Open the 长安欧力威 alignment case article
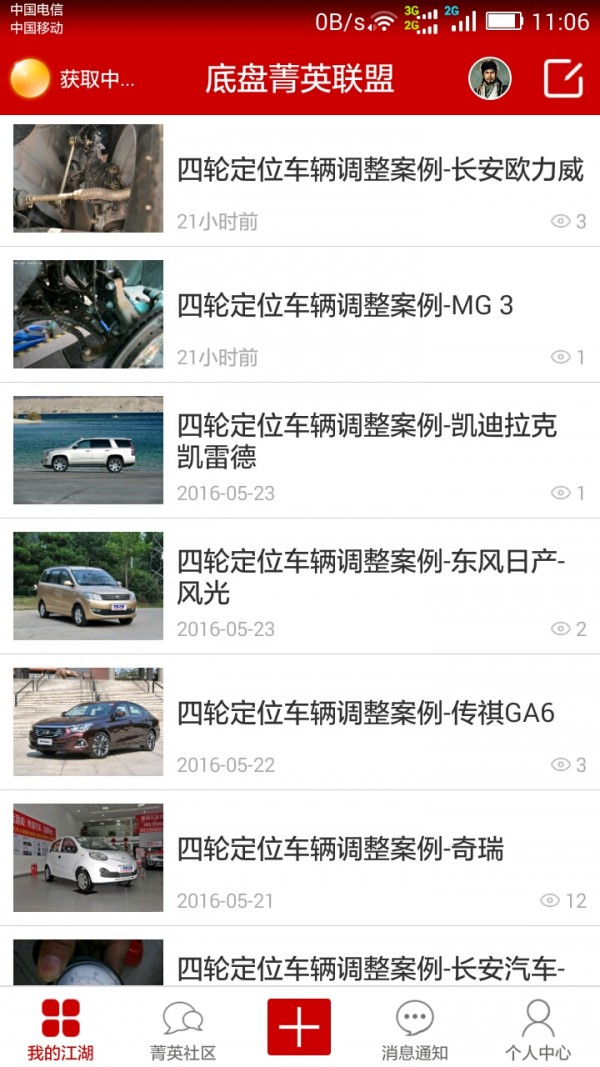 point(380,170)
